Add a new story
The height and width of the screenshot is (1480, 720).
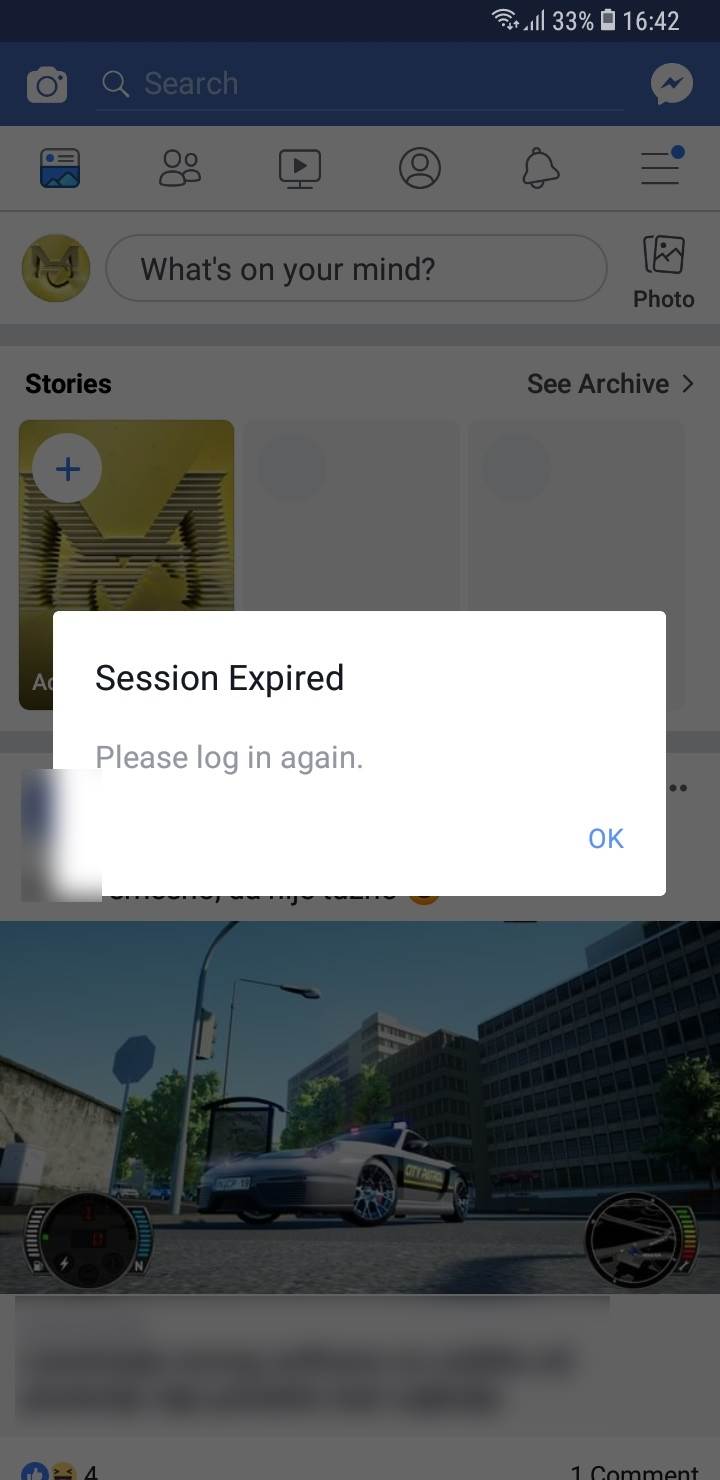(67, 469)
